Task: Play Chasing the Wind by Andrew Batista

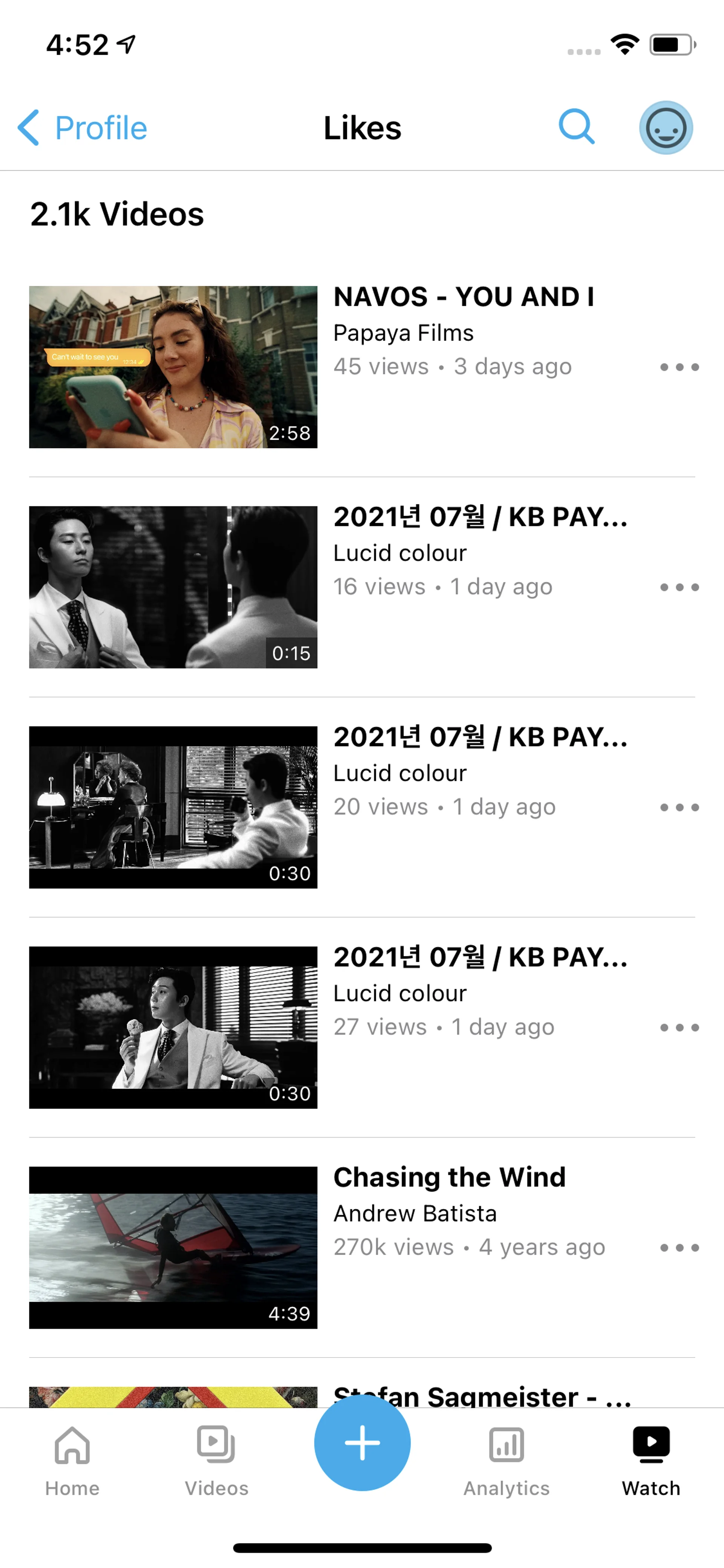Action: tap(173, 1247)
